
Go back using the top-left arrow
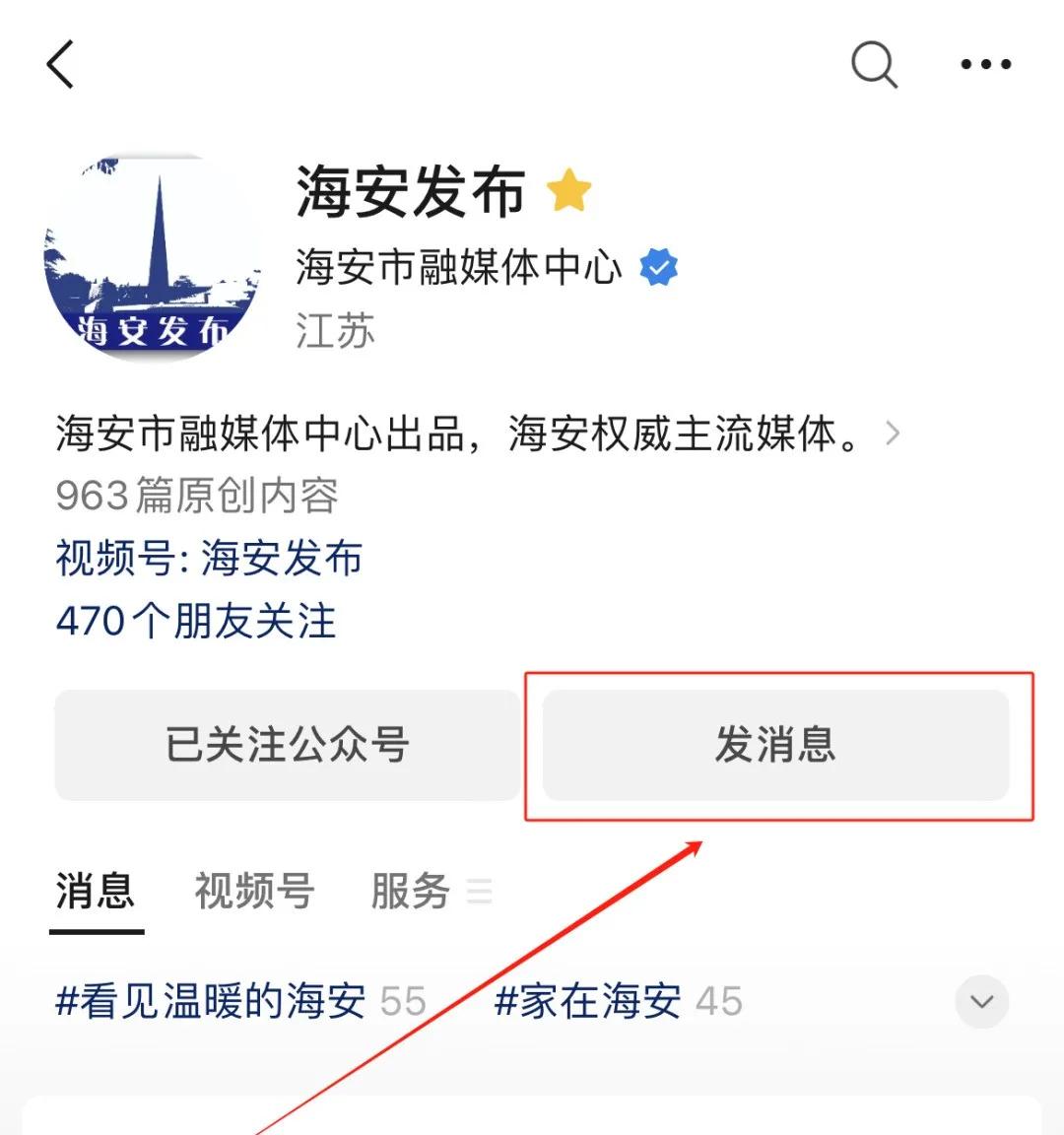pyautogui.click(x=61, y=65)
